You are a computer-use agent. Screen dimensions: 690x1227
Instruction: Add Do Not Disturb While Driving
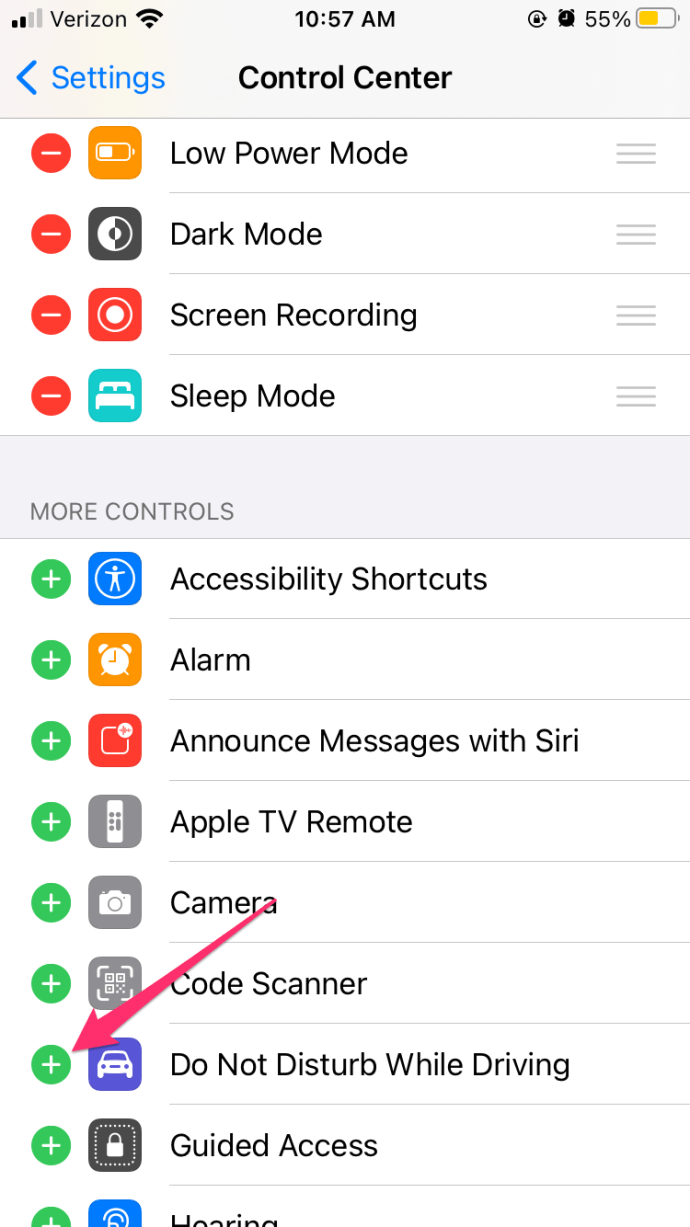51,1065
